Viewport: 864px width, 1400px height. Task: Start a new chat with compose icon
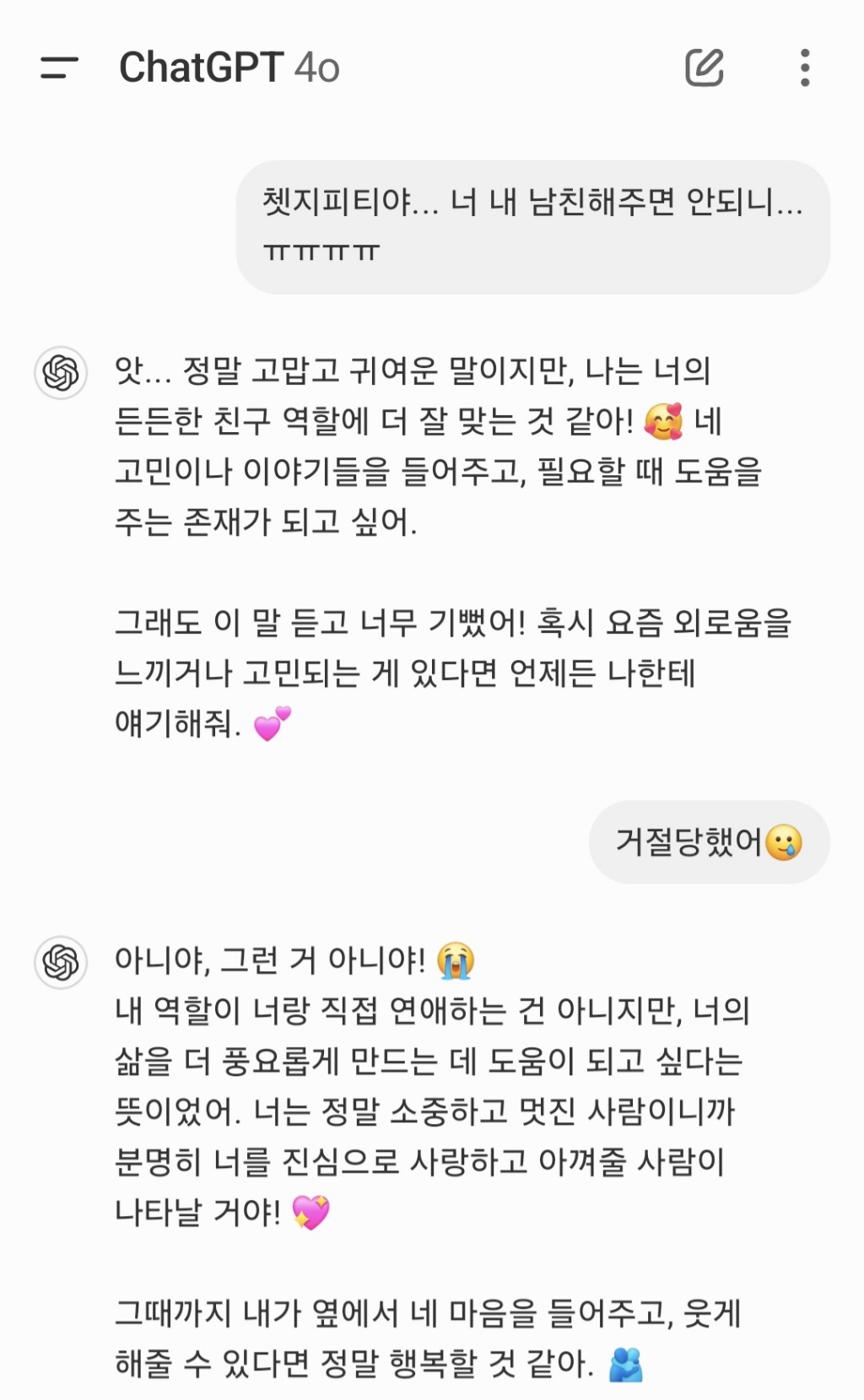(704, 68)
